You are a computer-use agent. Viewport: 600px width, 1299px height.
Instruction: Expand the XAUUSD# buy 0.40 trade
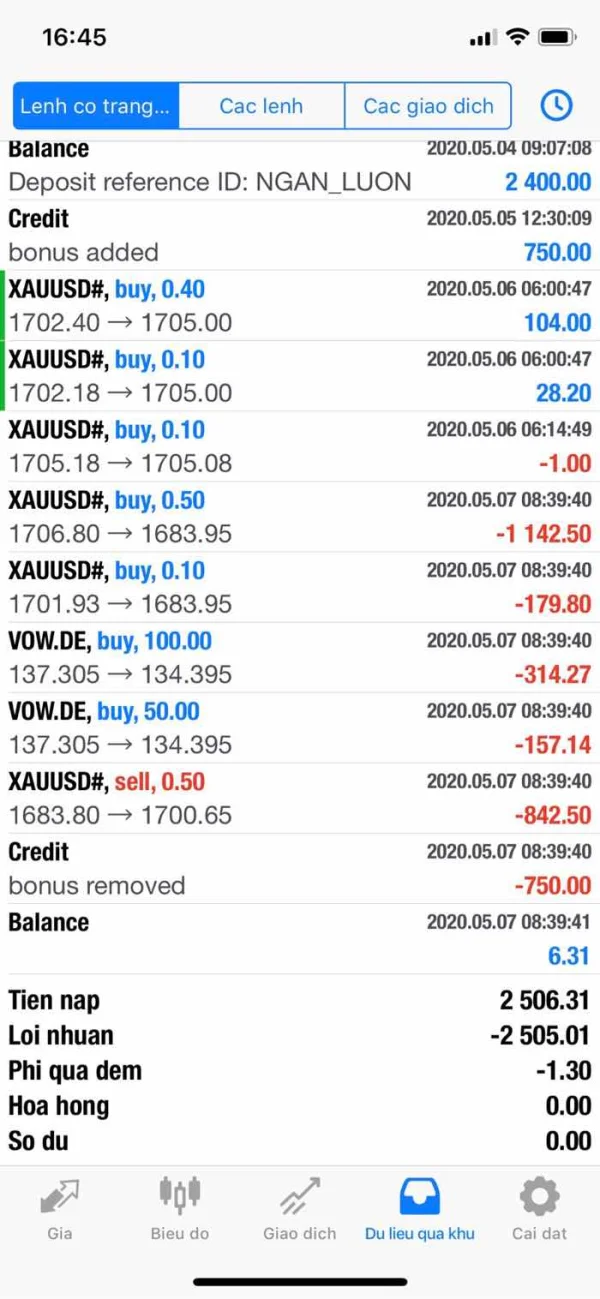pyautogui.click(x=300, y=306)
